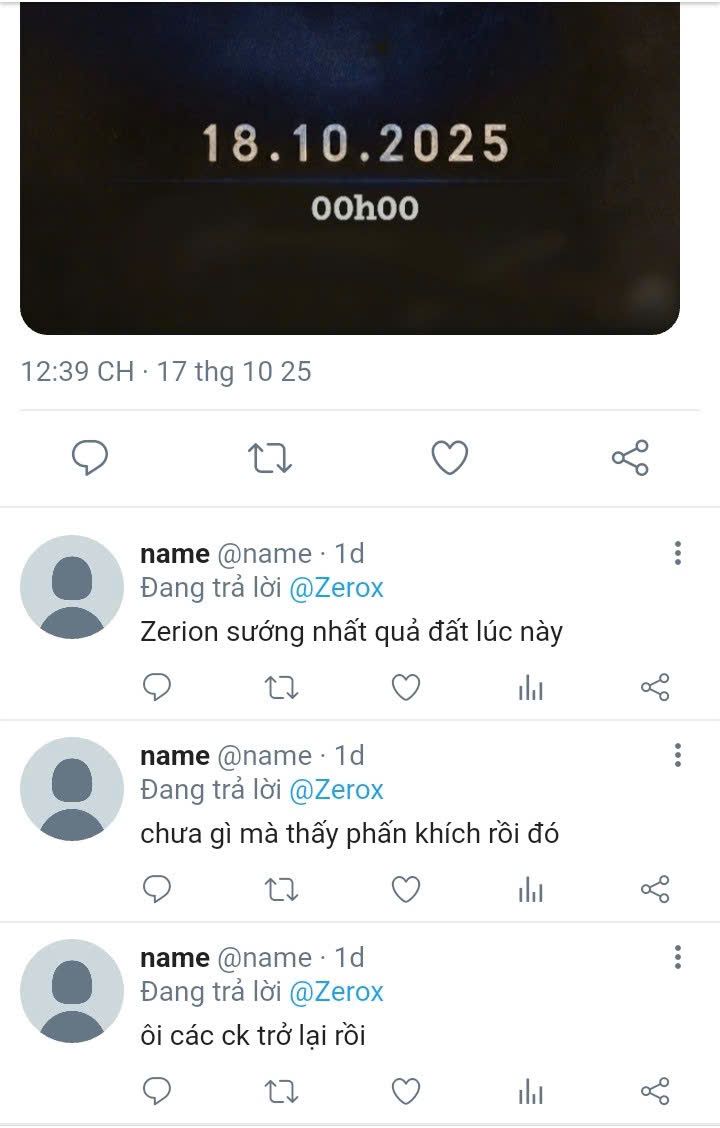720x1128 pixels.
Task: Reply to the main Zerox post
Action: pyautogui.click(x=90, y=458)
